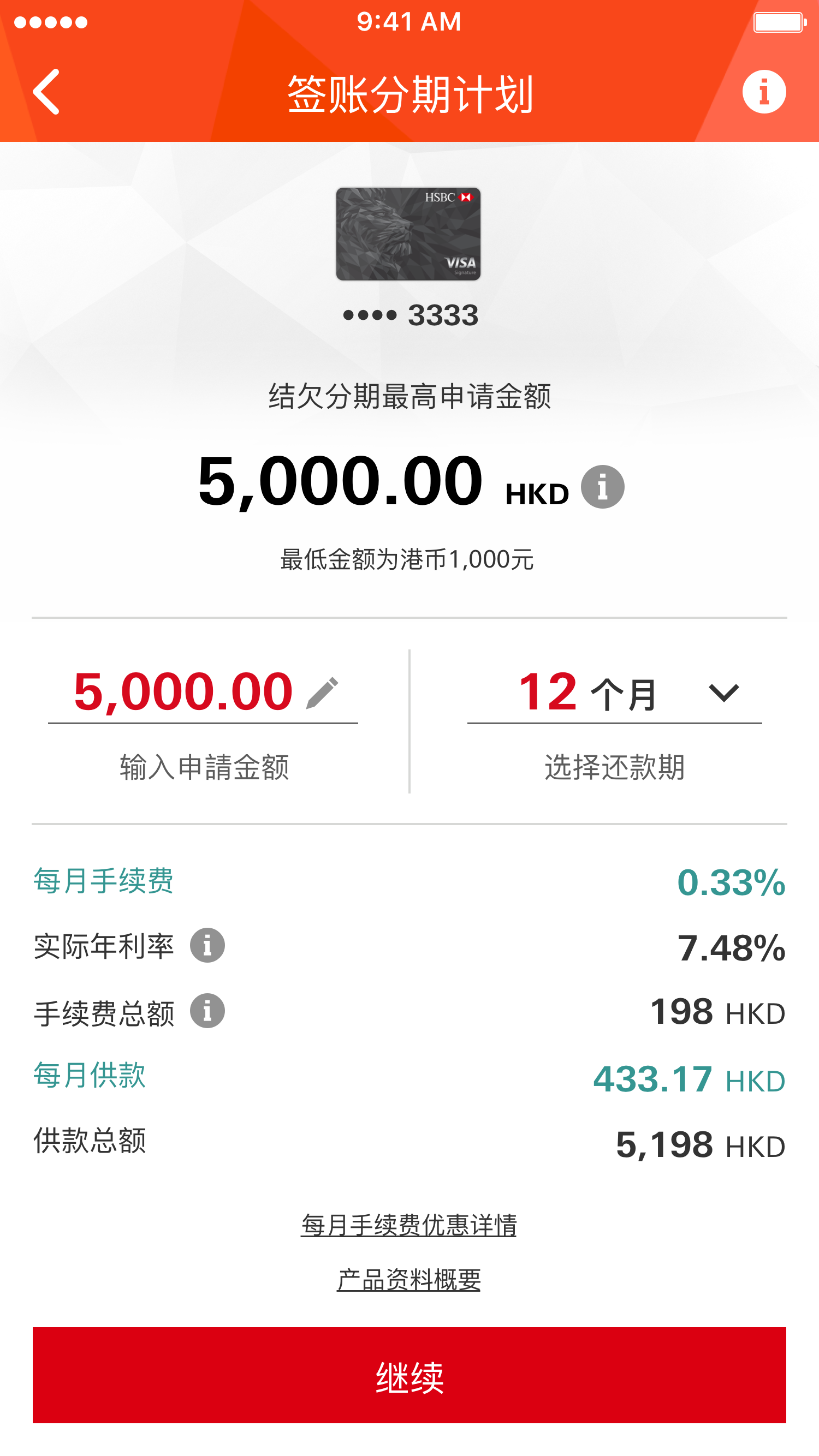
Task: Show info about 手续费总额
Action: (x=207, y=1011)
